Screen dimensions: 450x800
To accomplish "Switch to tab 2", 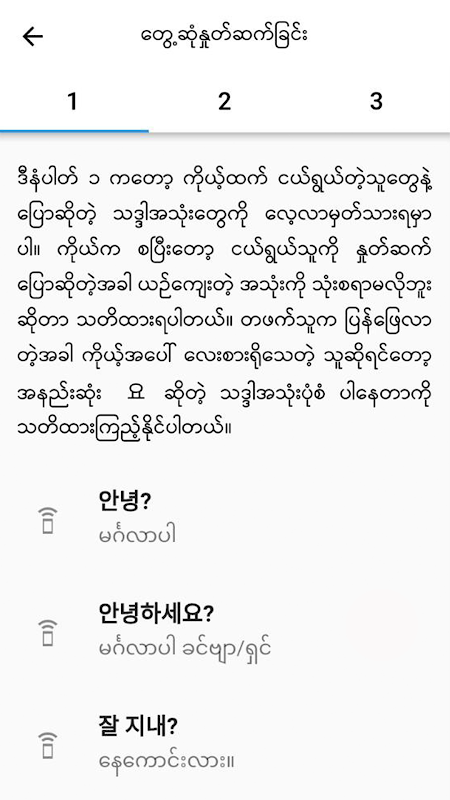I will tap(224, 102).
